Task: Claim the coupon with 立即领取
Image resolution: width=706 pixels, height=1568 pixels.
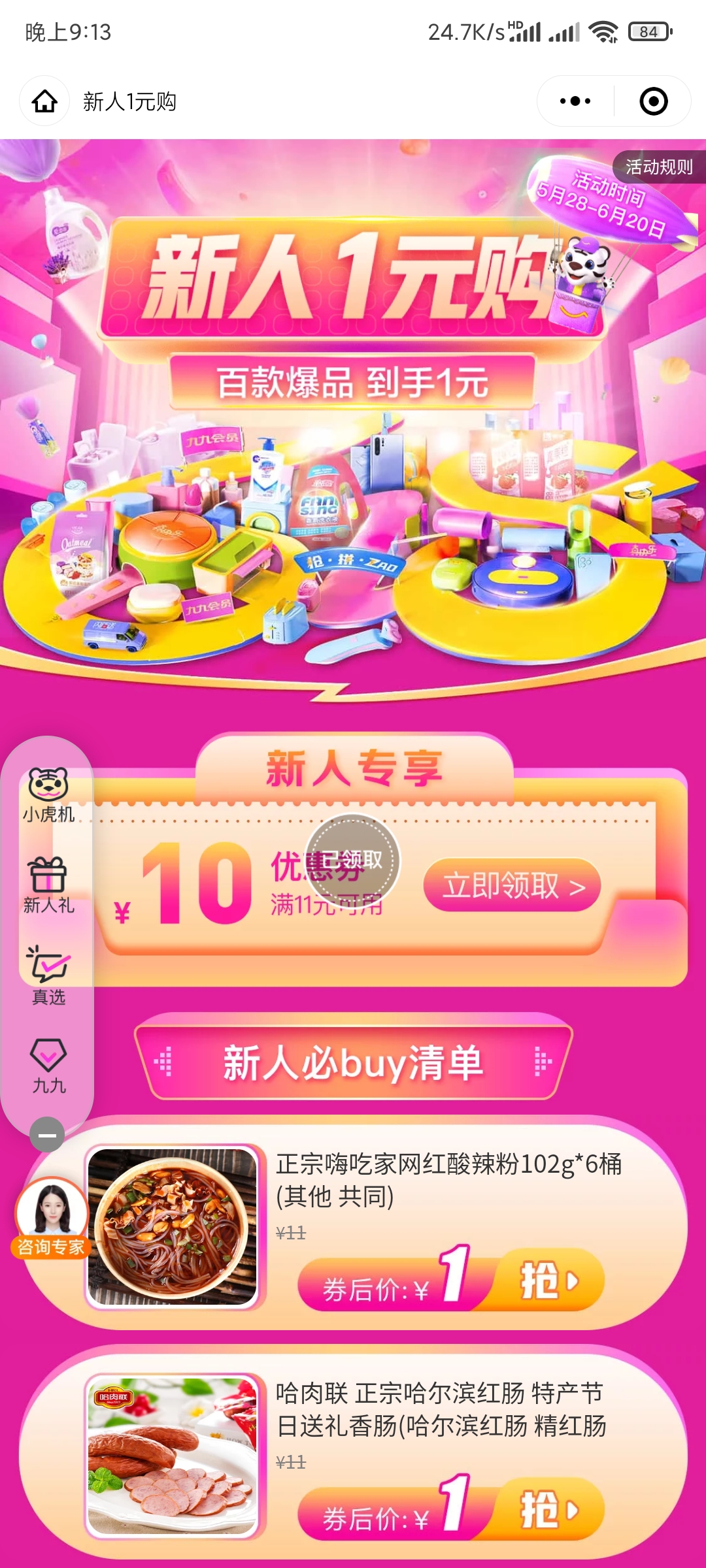Action: click(x=513, y=886)
